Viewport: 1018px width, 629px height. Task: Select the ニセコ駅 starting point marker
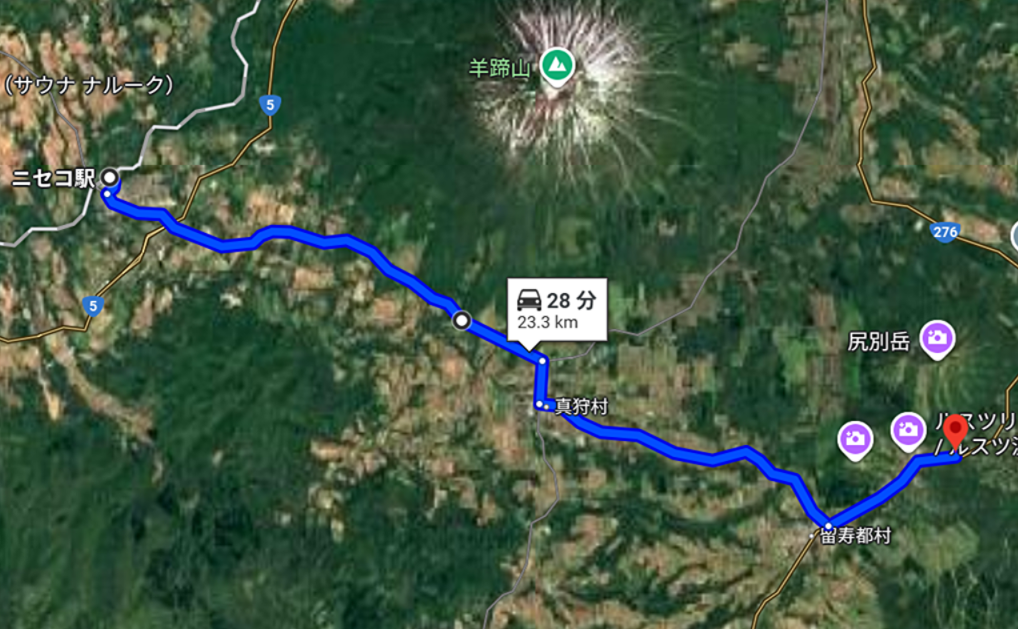click(110, 178)
